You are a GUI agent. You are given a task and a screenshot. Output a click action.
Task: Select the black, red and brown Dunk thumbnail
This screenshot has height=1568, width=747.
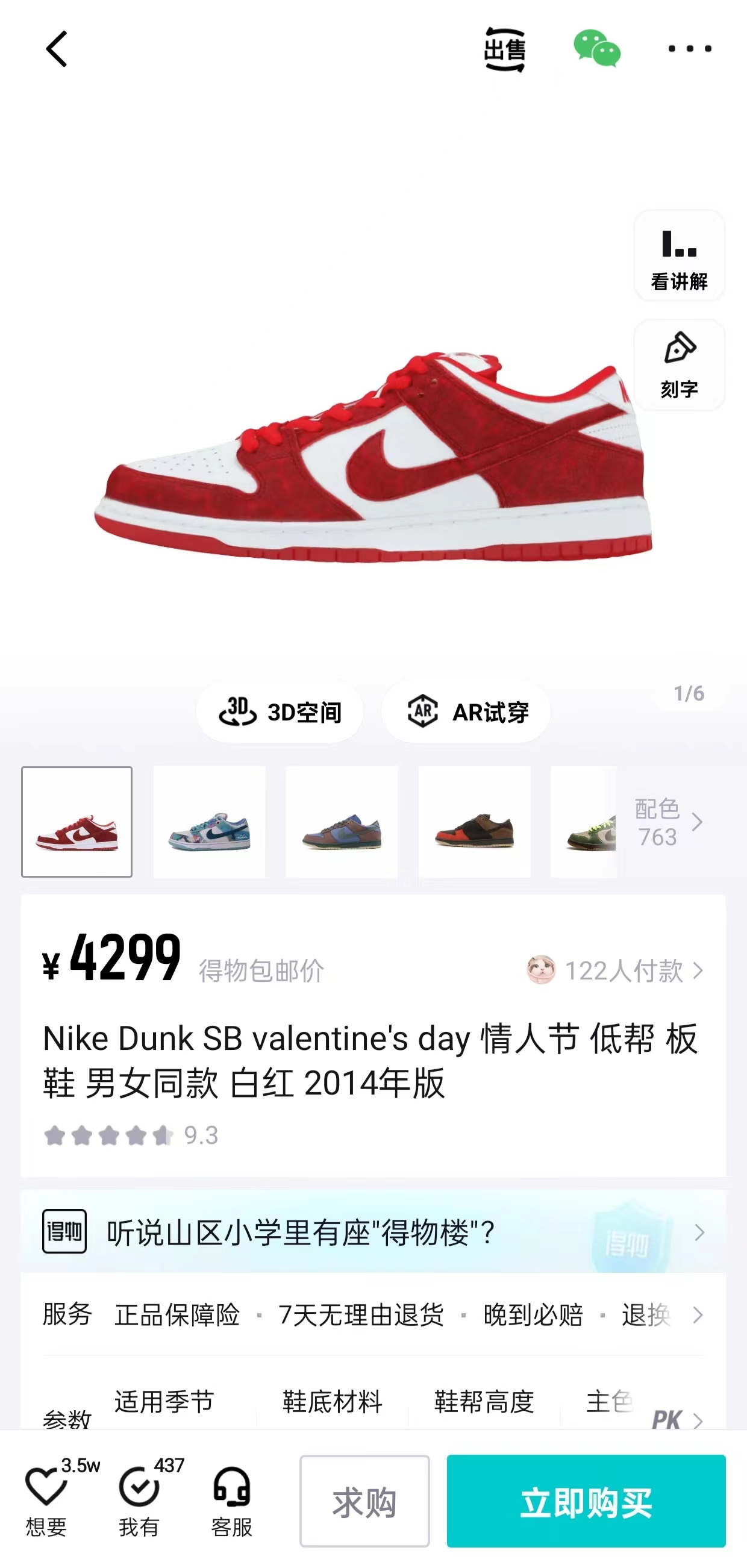pos(474,822)
